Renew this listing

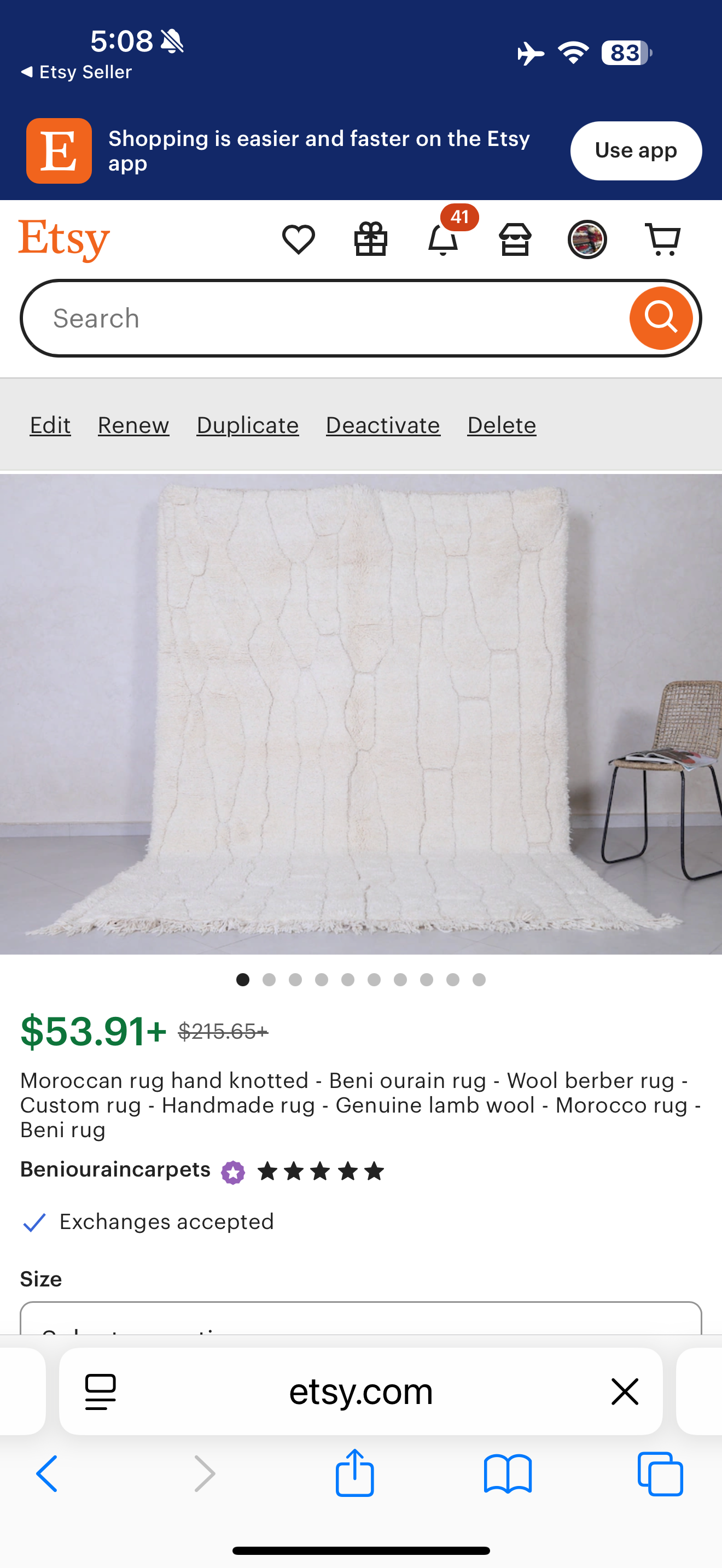pos(133,425)
